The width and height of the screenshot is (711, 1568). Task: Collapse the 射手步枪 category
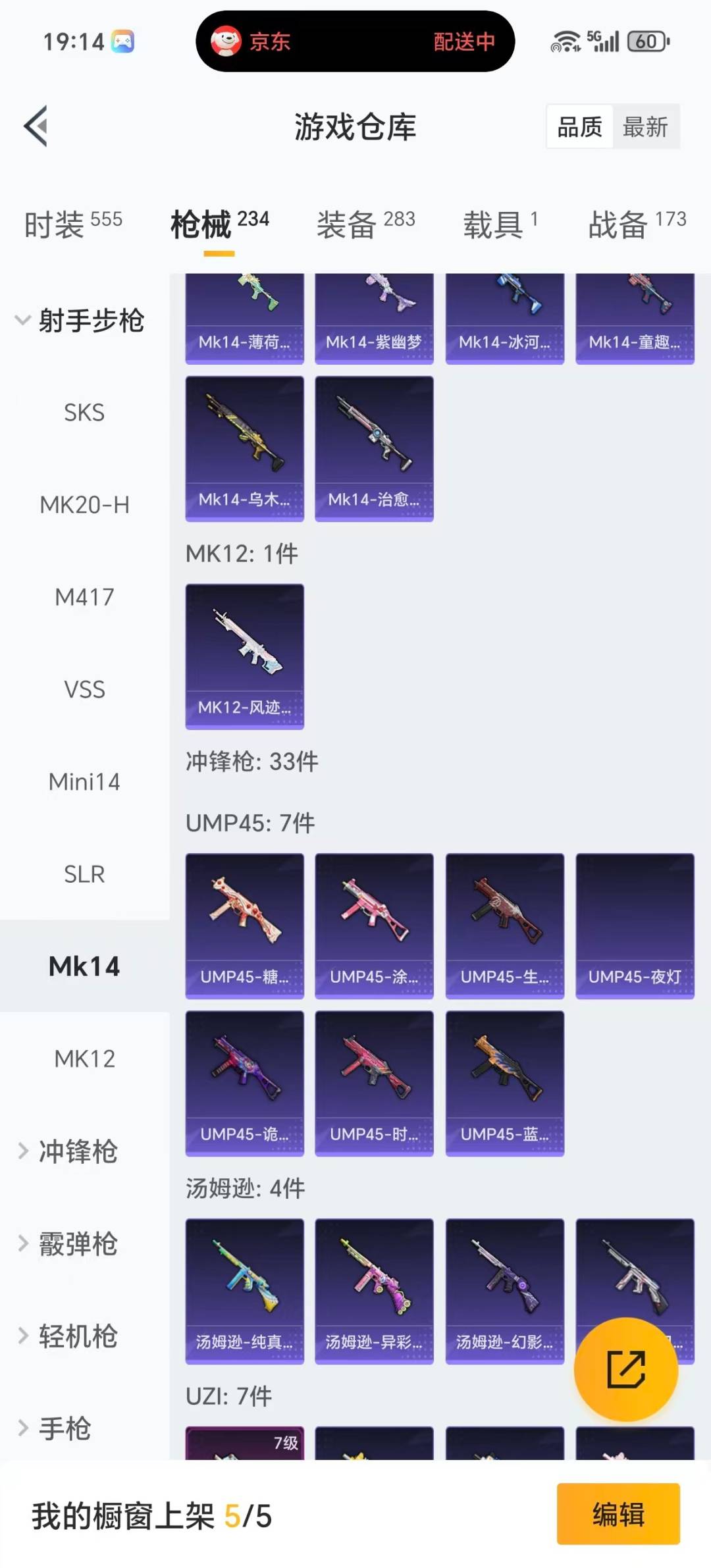point(79,321)
